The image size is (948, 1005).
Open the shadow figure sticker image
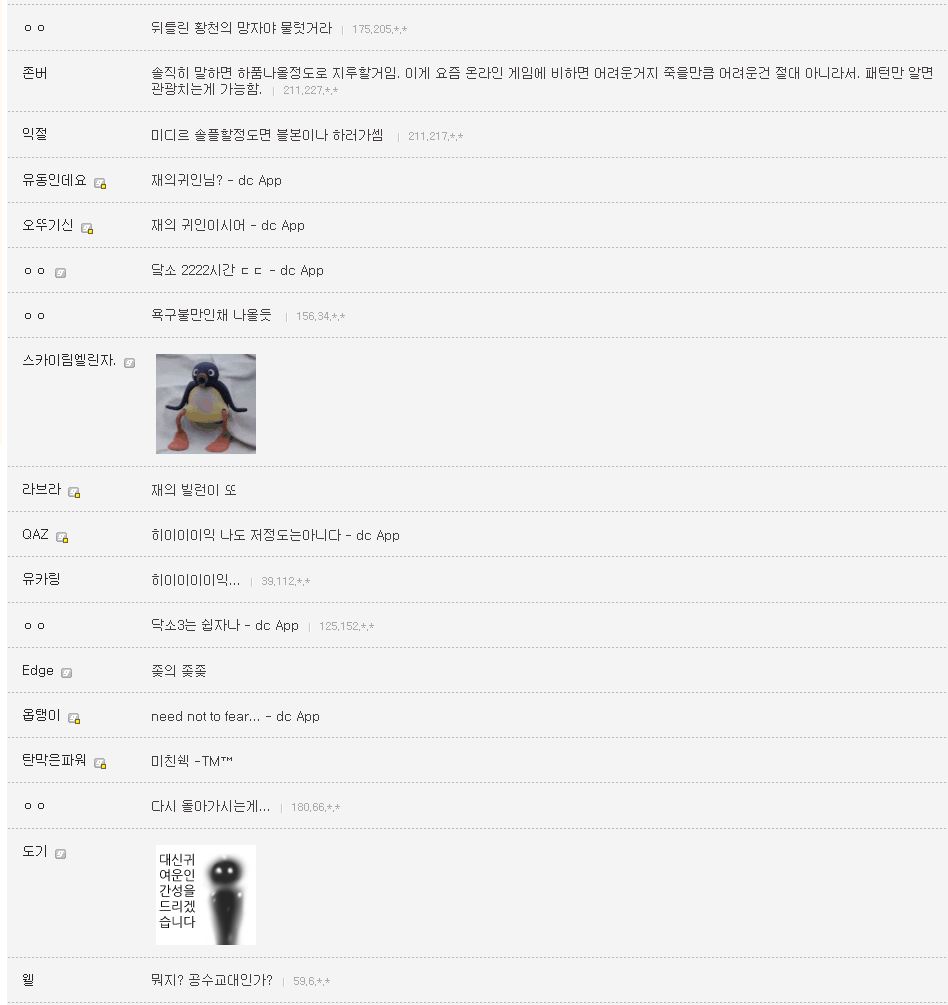pyautogui.click(x=206, y=894)
